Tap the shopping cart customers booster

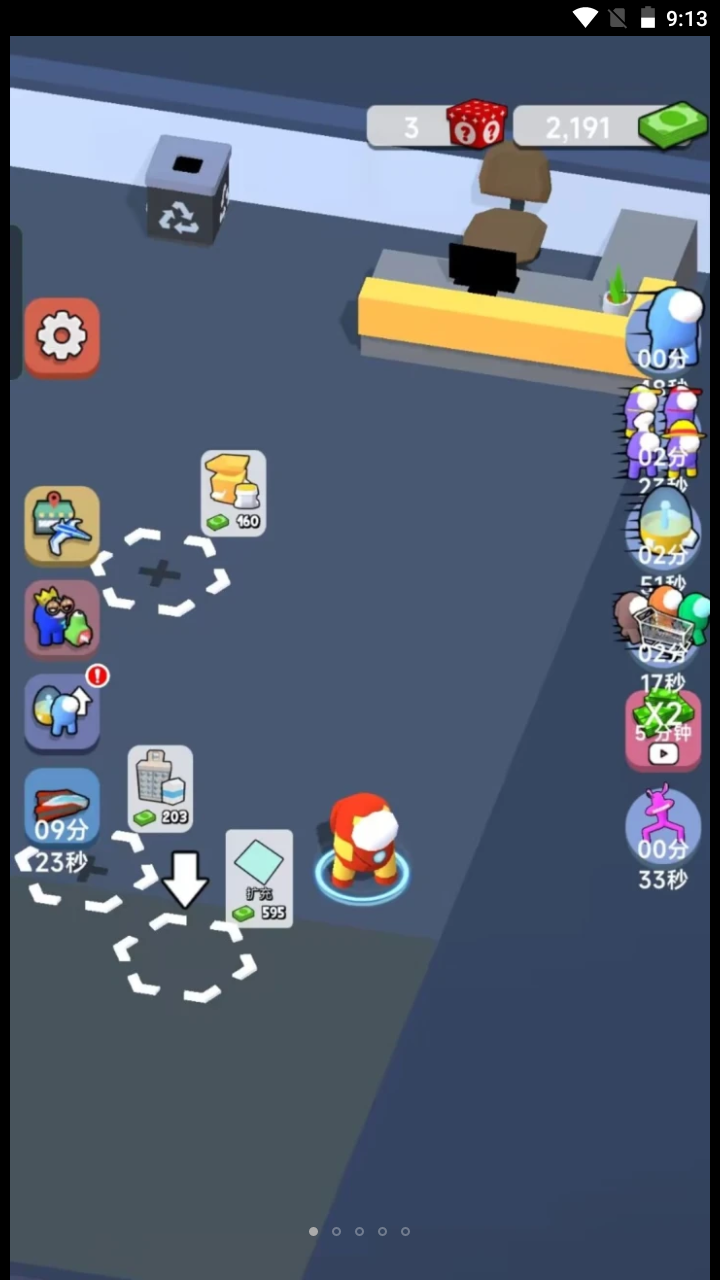click(664, 625)
